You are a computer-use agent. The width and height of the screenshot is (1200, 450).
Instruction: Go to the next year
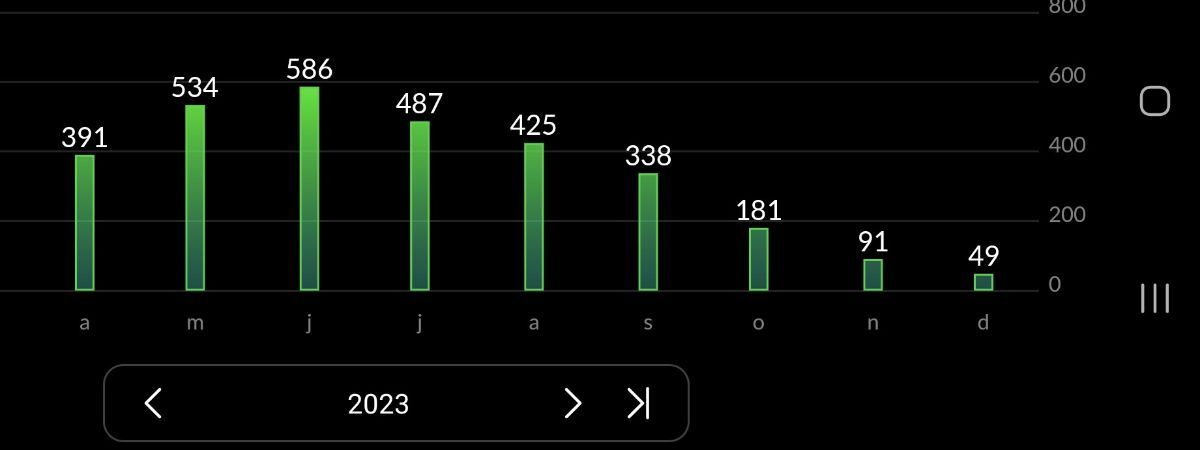(572, 404)
